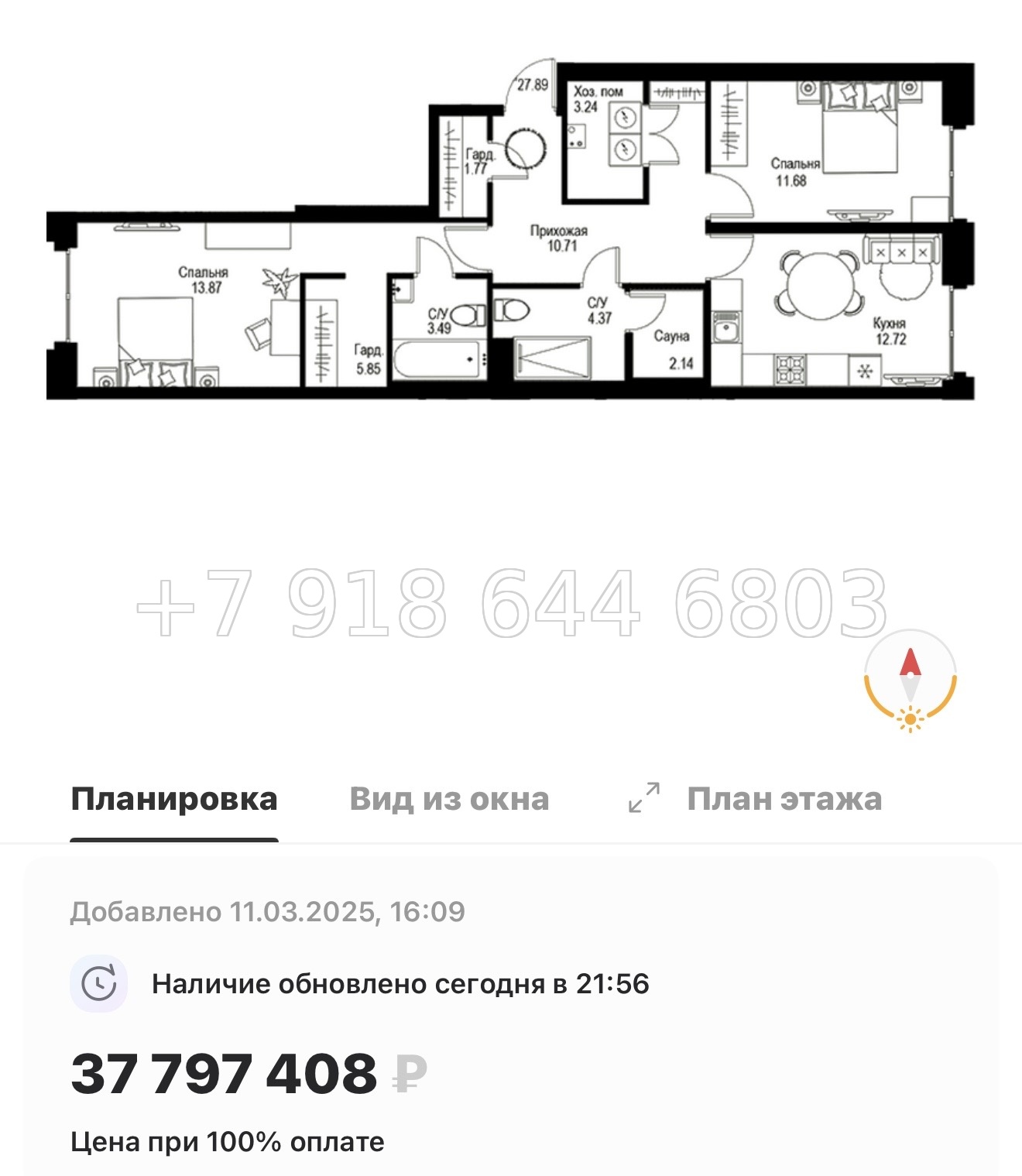The width and height of the screenshot is (1022, 1176).
Task: Click the sun position indicator on the compass
Action: [x=911, y=720]
